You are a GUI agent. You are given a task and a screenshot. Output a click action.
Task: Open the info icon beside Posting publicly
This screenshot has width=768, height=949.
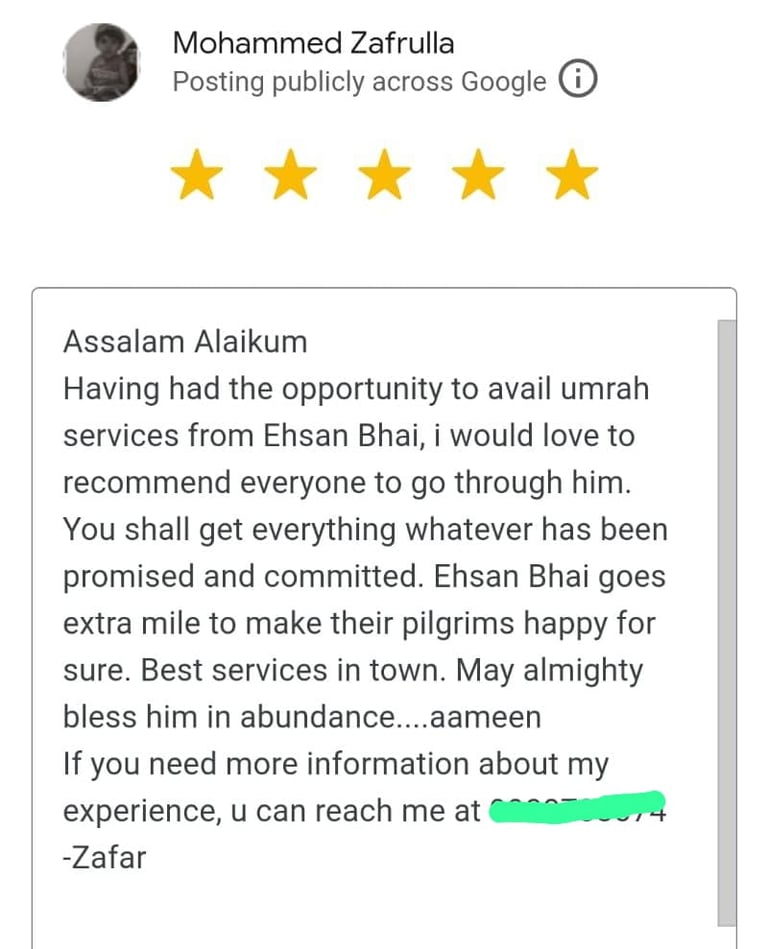[x=577, y=81]
